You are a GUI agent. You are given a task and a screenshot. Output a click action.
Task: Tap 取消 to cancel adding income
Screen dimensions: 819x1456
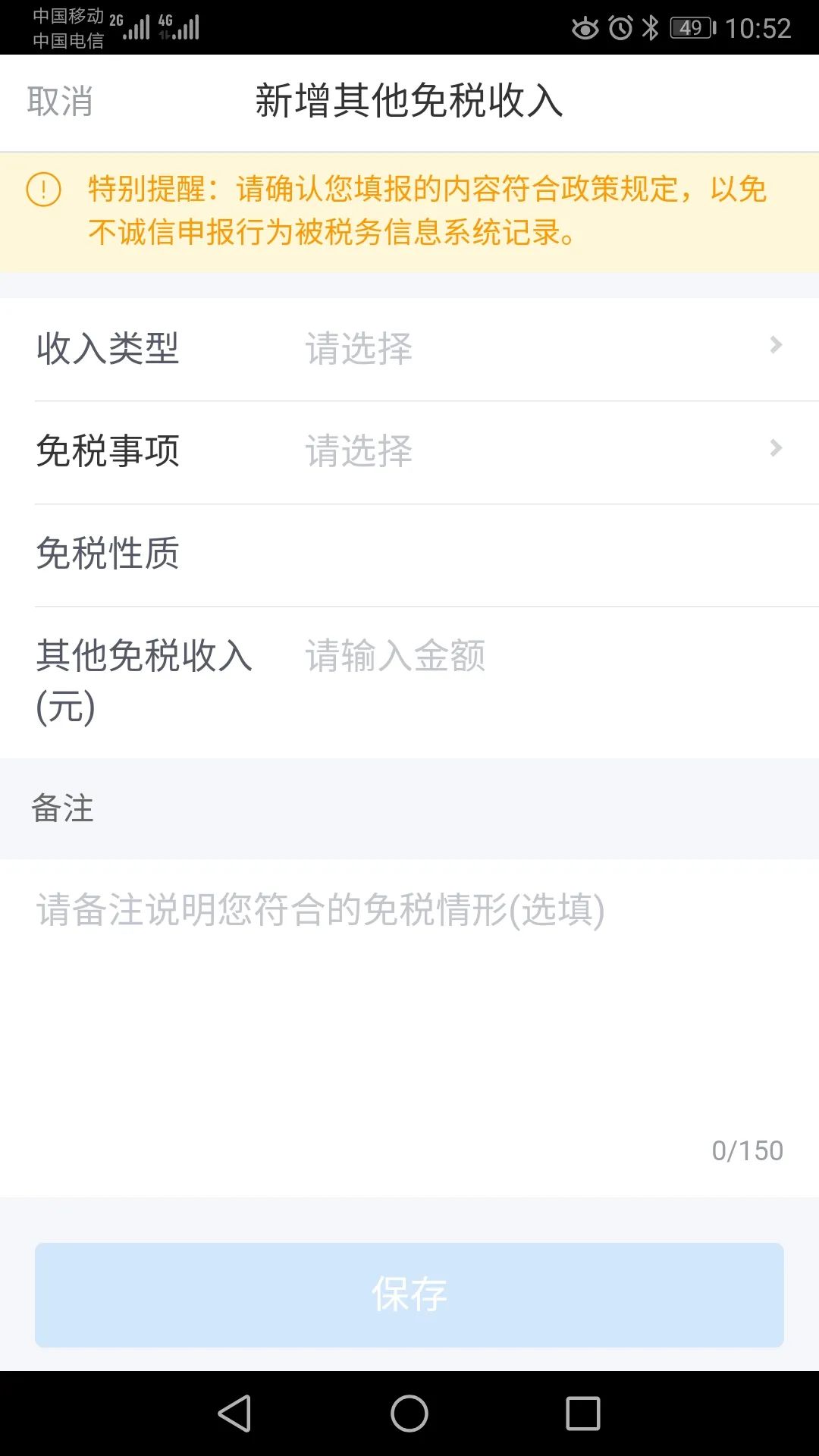click(x=60, y=102)
